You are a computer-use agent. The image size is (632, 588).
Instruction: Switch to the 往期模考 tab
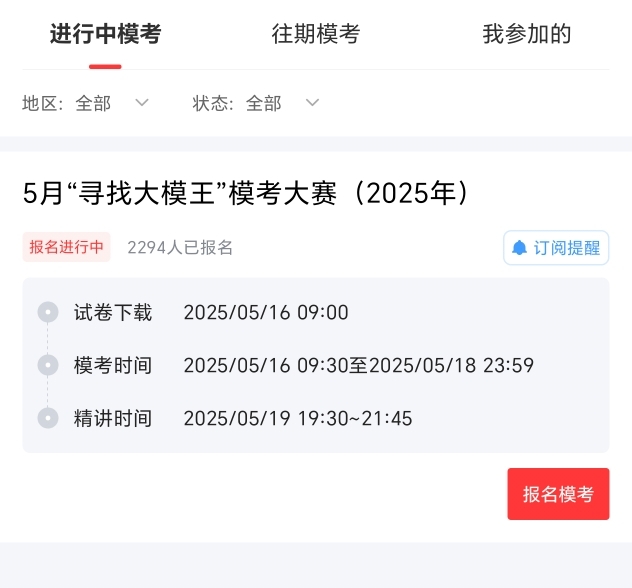pyautogui.click(x=315, y=34)
